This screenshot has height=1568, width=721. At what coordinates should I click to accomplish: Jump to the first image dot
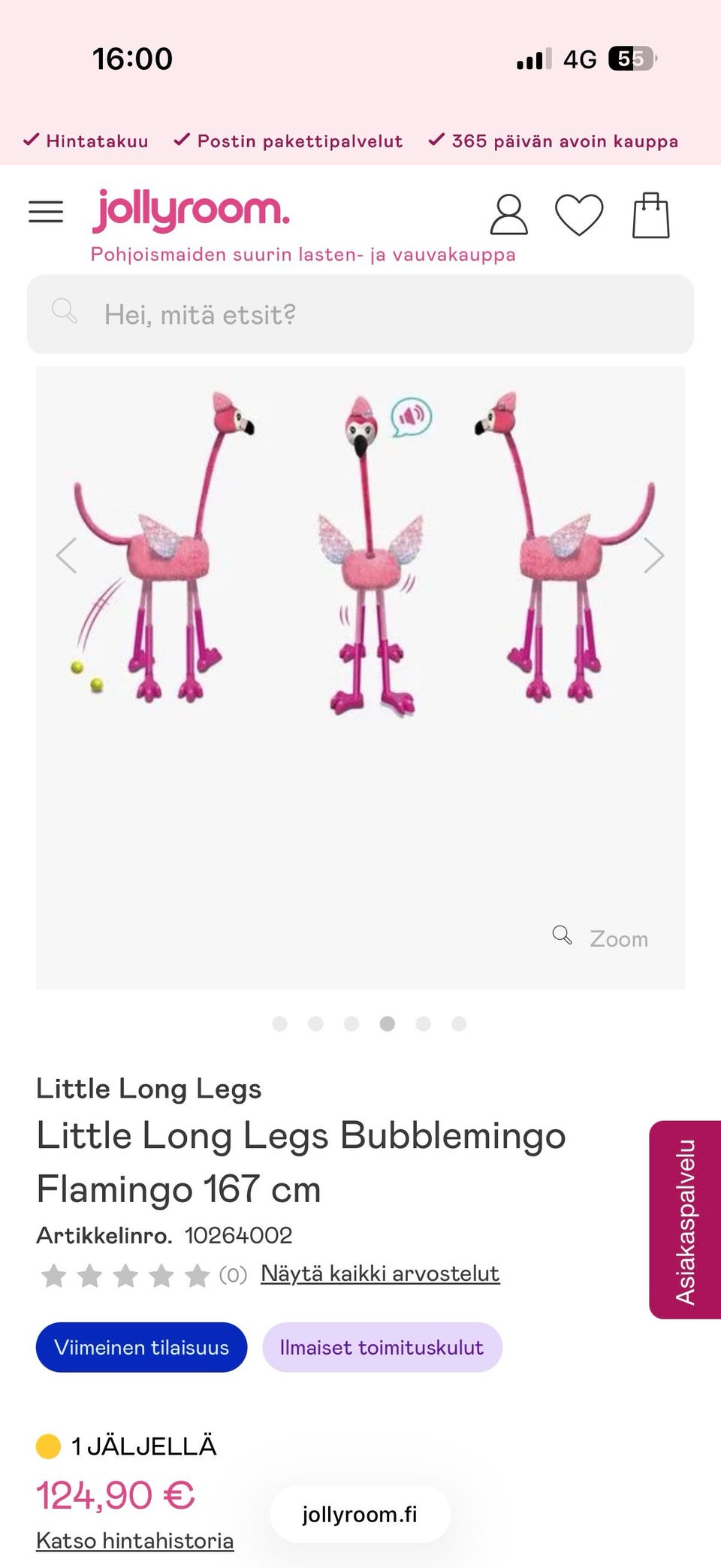tap(280, 1023)
